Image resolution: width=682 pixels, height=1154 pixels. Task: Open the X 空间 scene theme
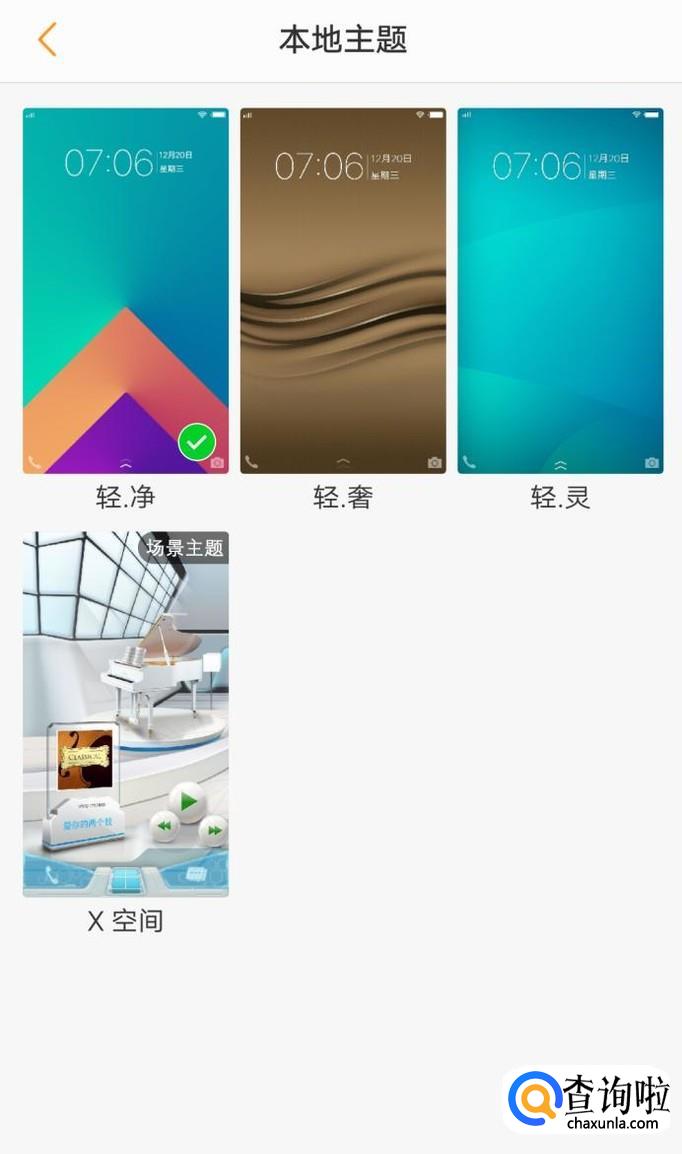pyautogui.click(x=125, y=714)
